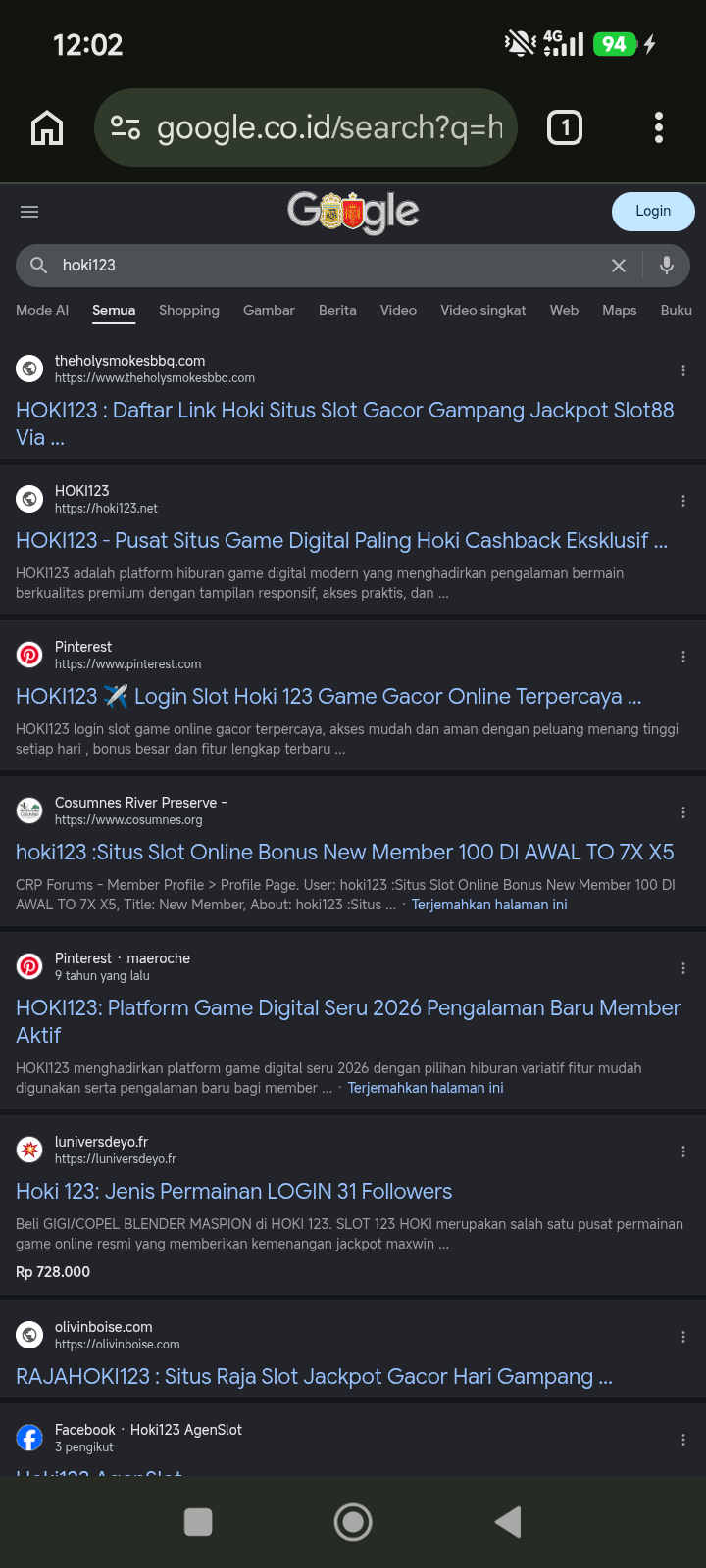Open the luniversdeyo.fr Hoki 123 result
Viewport: 706px width, 1568px height.
click(233, 1192)
